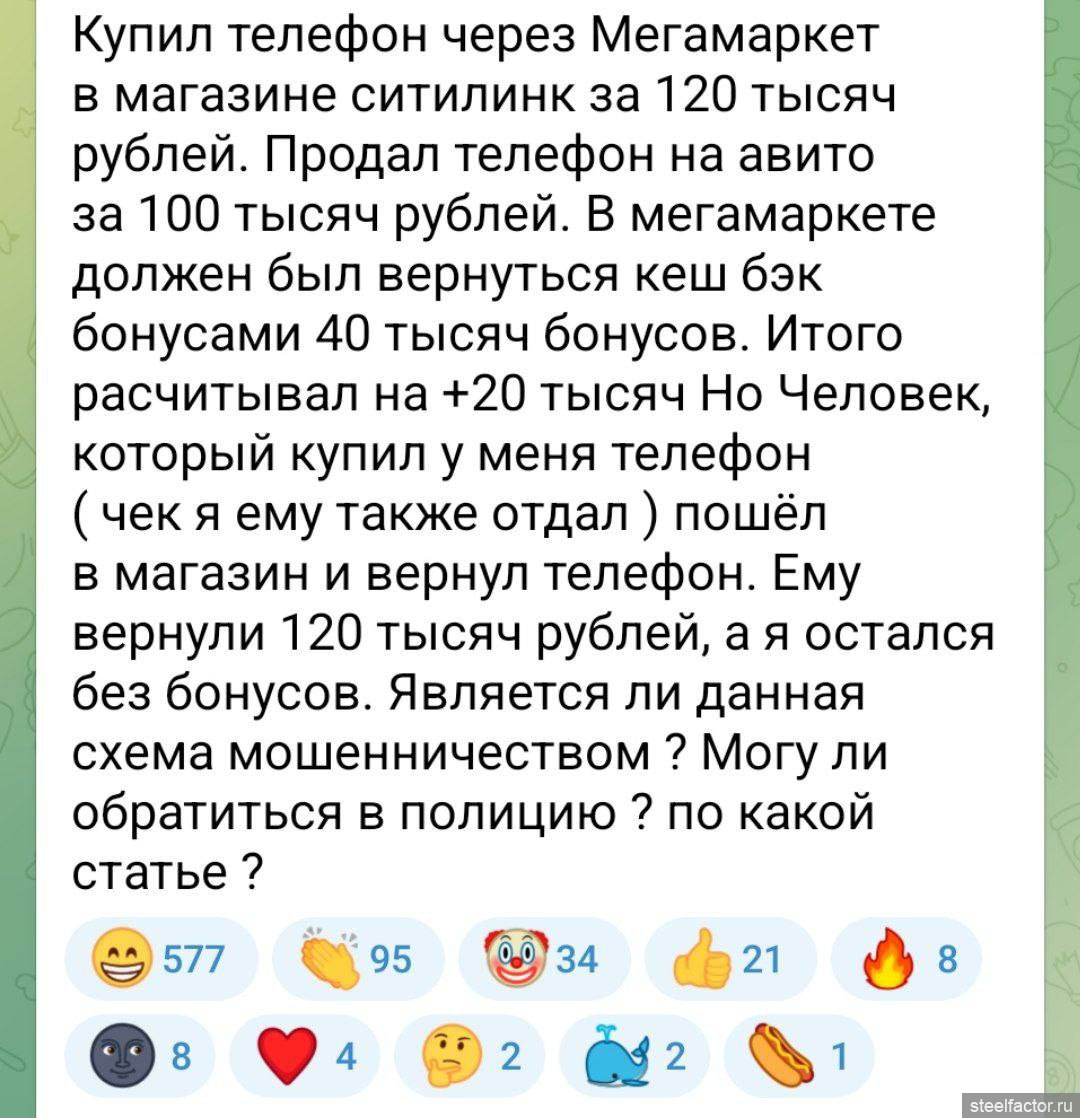
Task: Add the grinning face reaction with 577
Action: pos(162,961)
